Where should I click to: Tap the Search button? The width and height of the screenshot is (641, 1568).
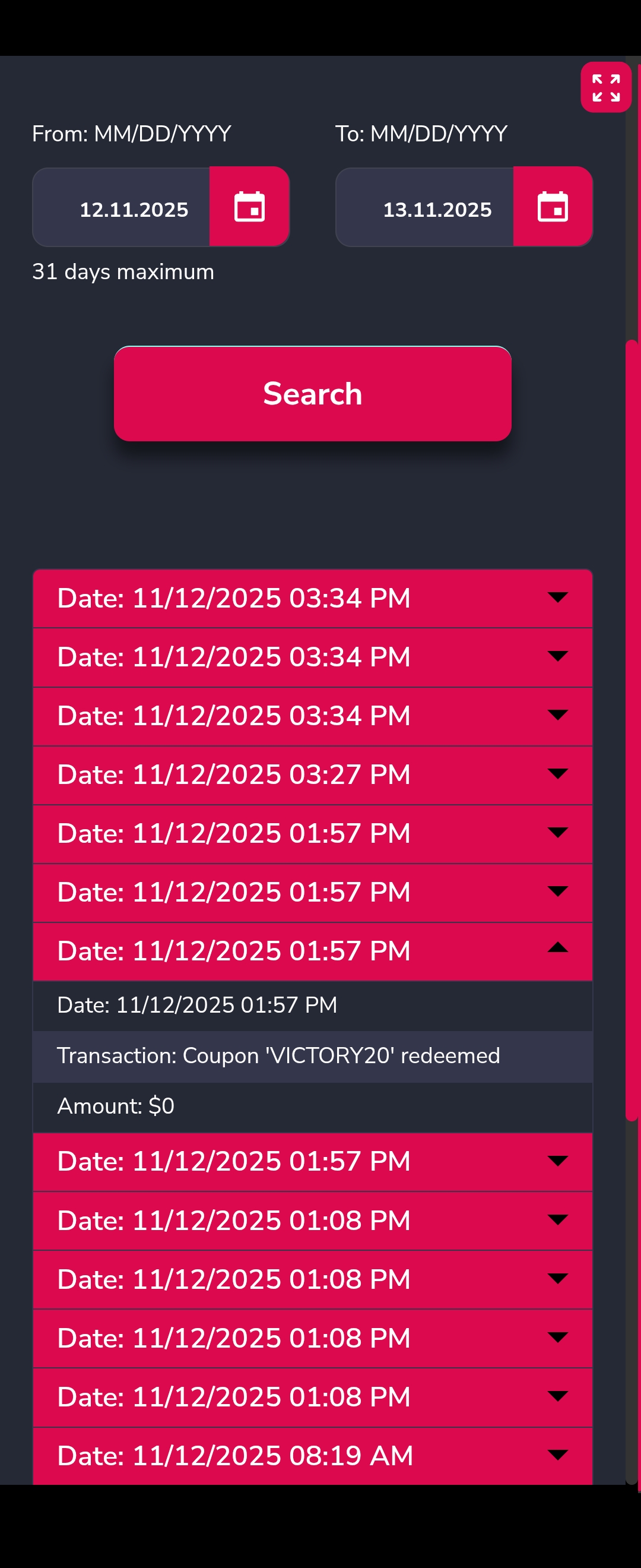click(313, 394)
